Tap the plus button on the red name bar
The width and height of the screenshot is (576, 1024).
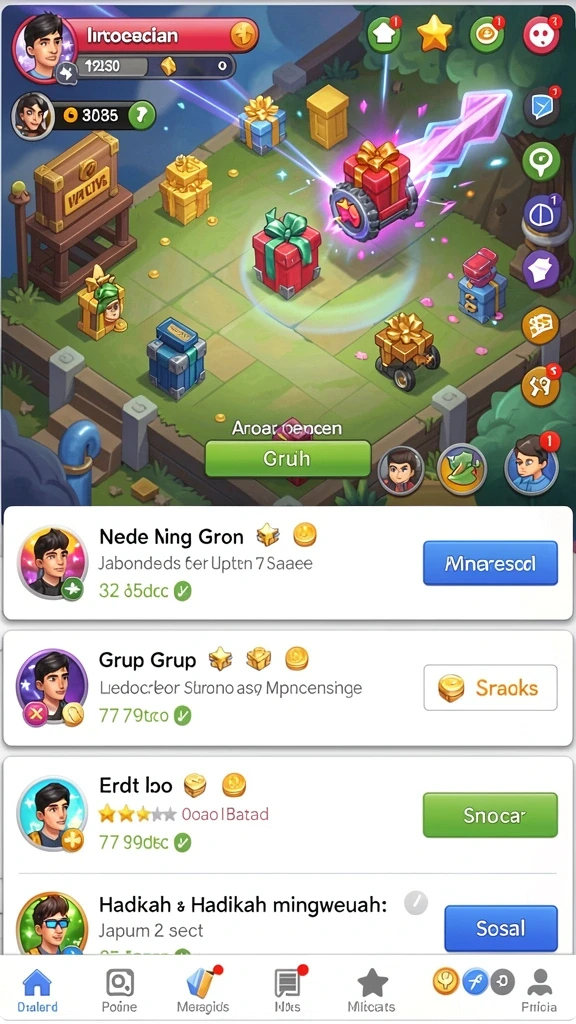[243, 34]
